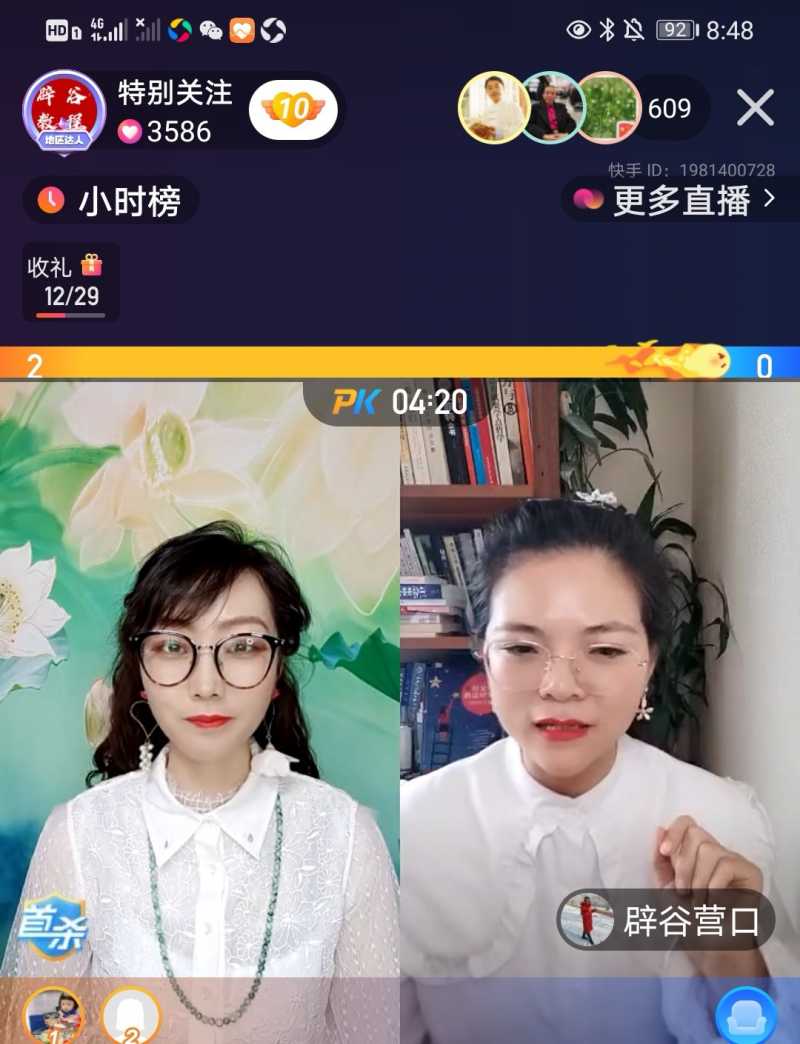Open the first top viewer's avatar
Viewport: 800px width, 1044px height.
click(493, 108)
